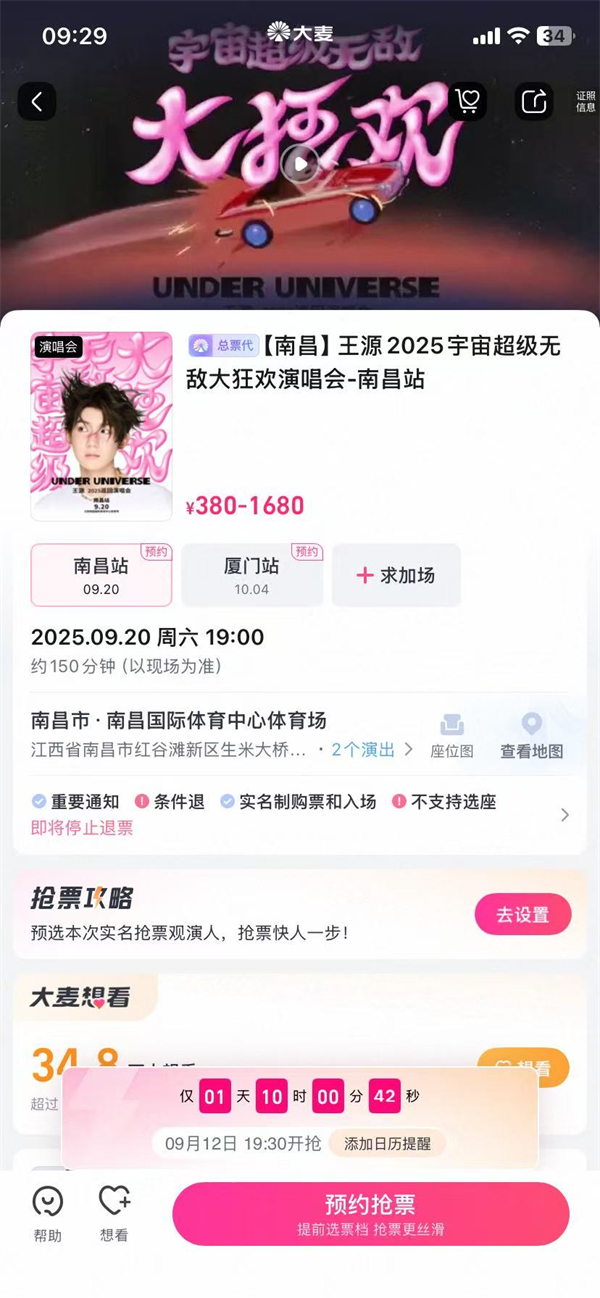The image size is (600, 1298).
Task: Open the 座位图 seating chart
Action: point(452,736)
